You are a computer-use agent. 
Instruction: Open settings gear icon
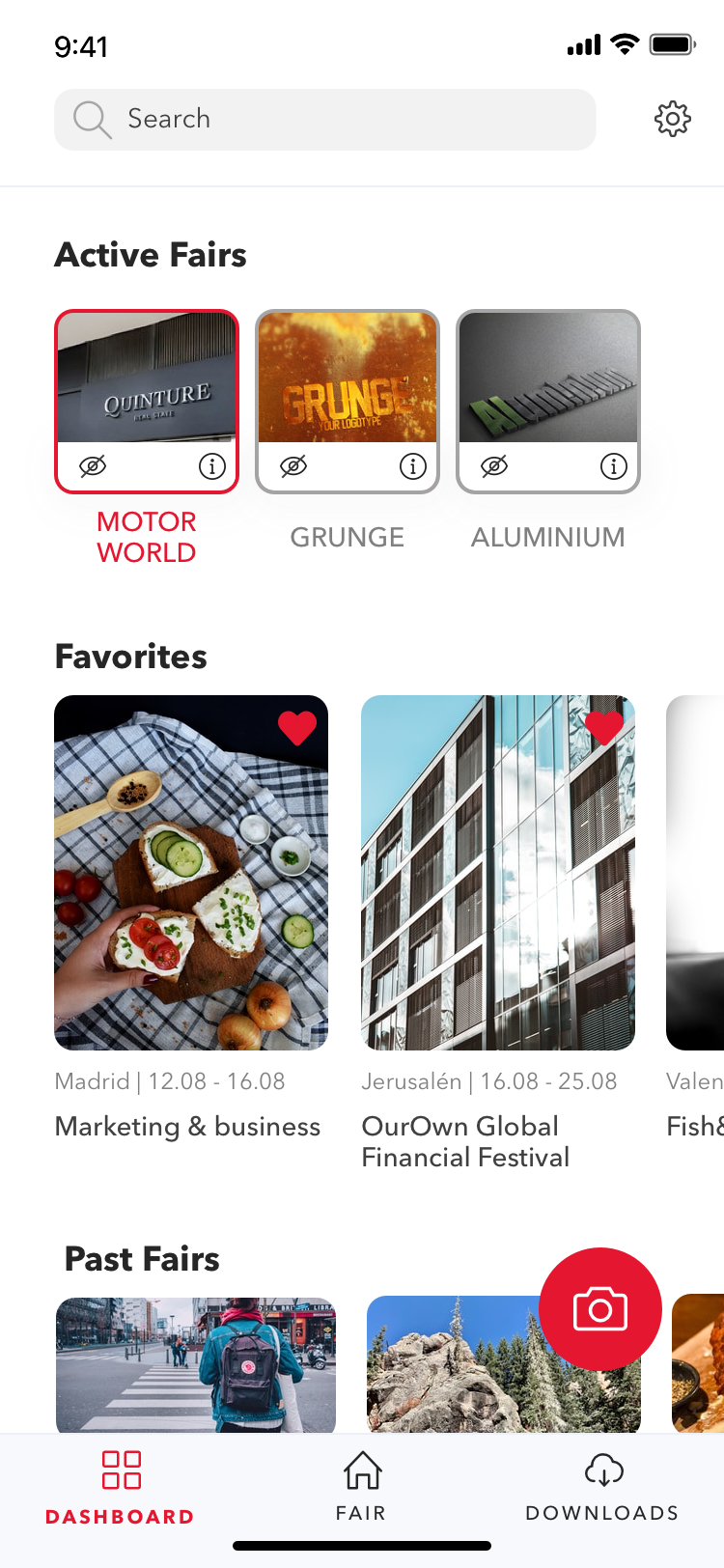click(673, 120)
